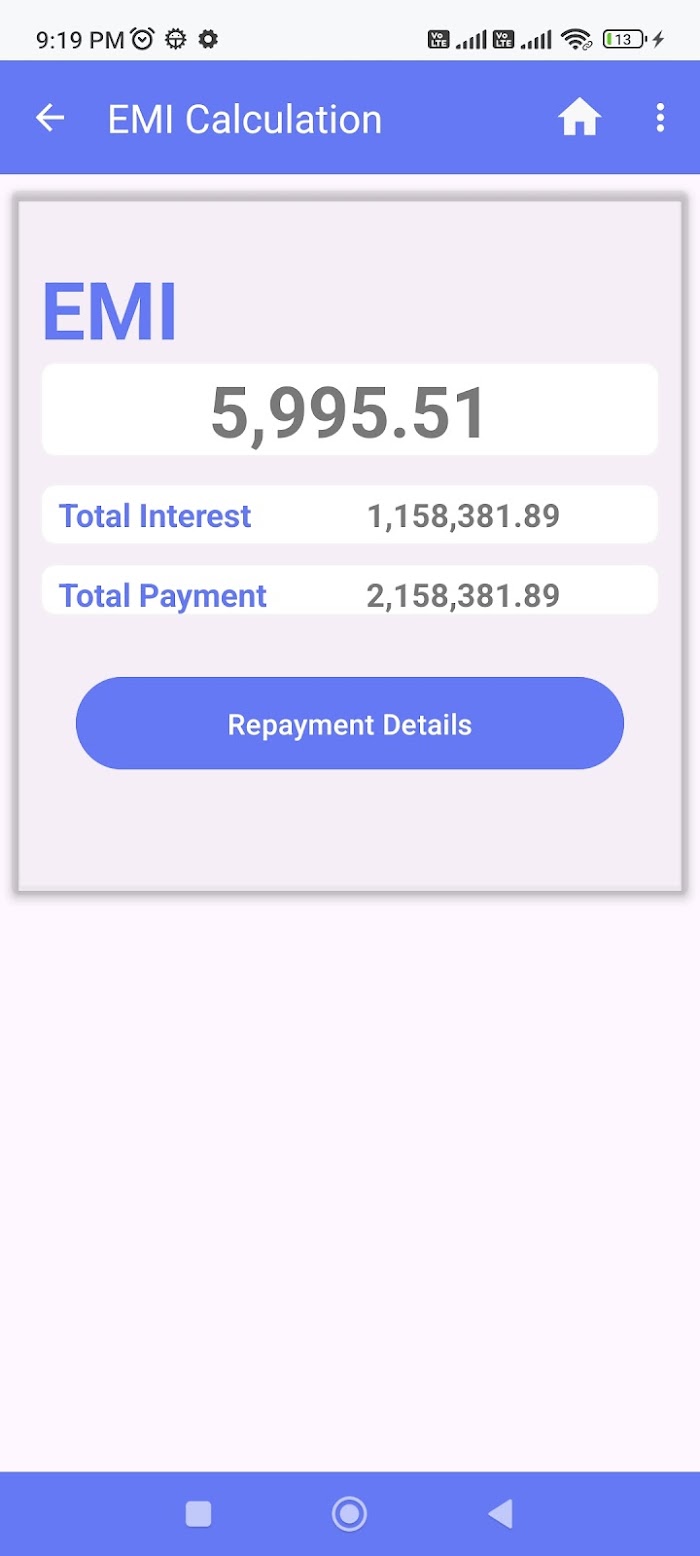Open the three-dot overflow menu

pos(660,118)
